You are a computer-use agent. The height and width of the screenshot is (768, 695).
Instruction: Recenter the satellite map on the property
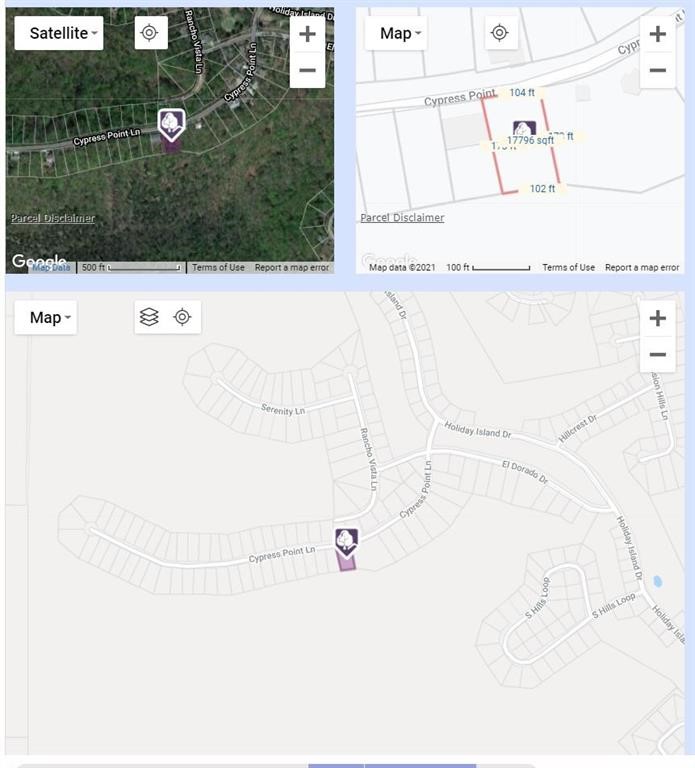tap(149, 33)
